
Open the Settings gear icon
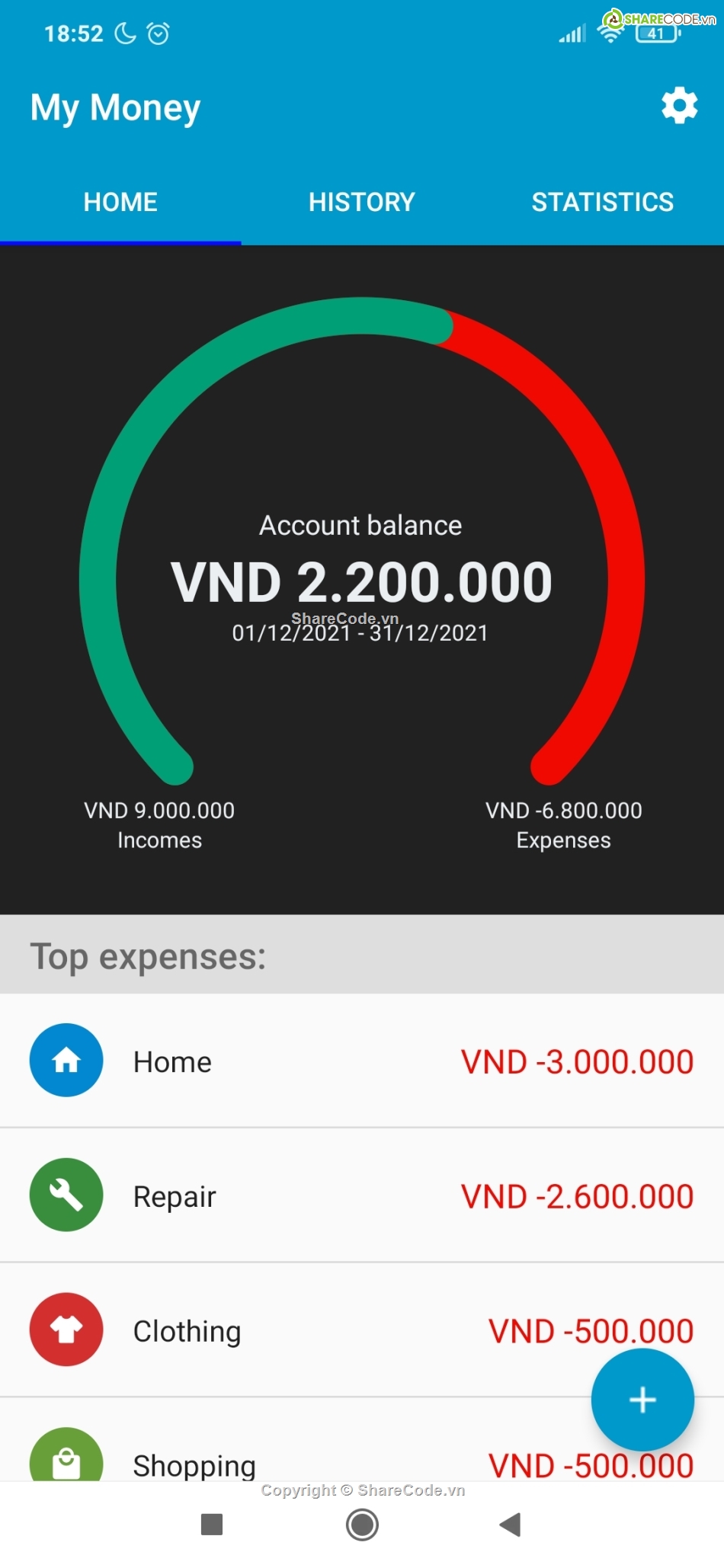678,106
